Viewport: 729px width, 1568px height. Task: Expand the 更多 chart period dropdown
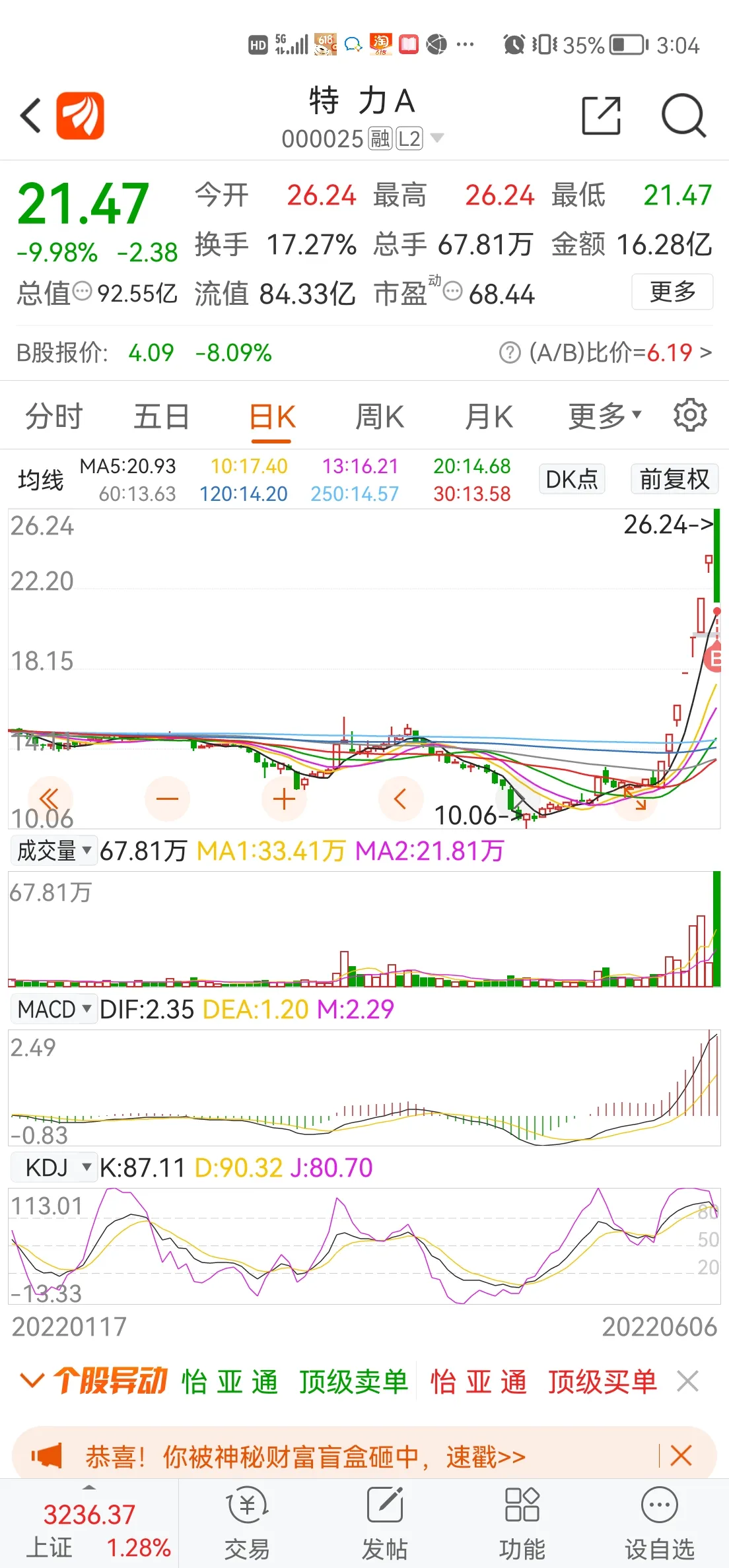[x=605, y=416]
